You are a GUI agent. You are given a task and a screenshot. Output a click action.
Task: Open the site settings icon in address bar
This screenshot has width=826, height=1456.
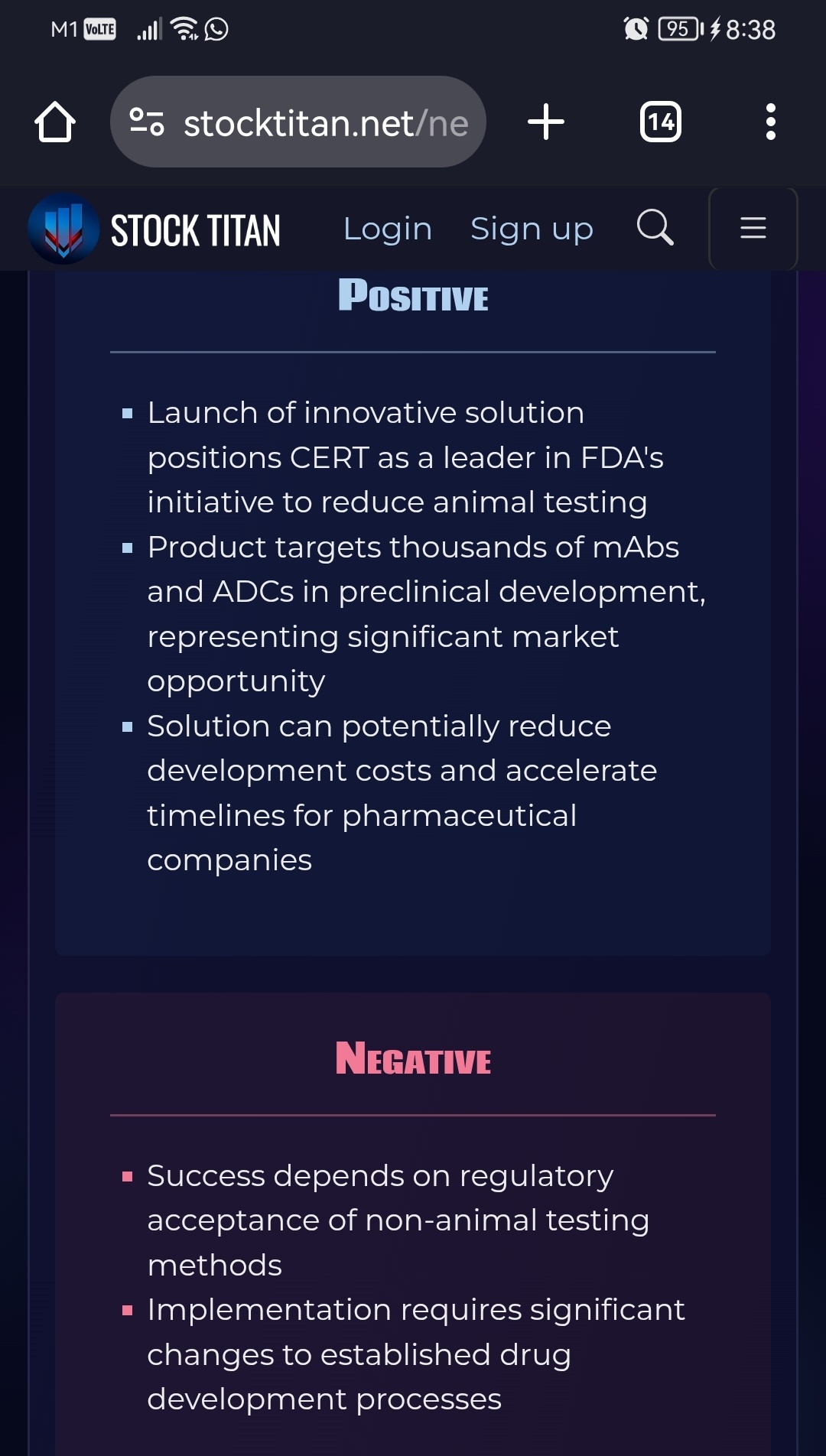pyautogui.click(x=146, y=122)
